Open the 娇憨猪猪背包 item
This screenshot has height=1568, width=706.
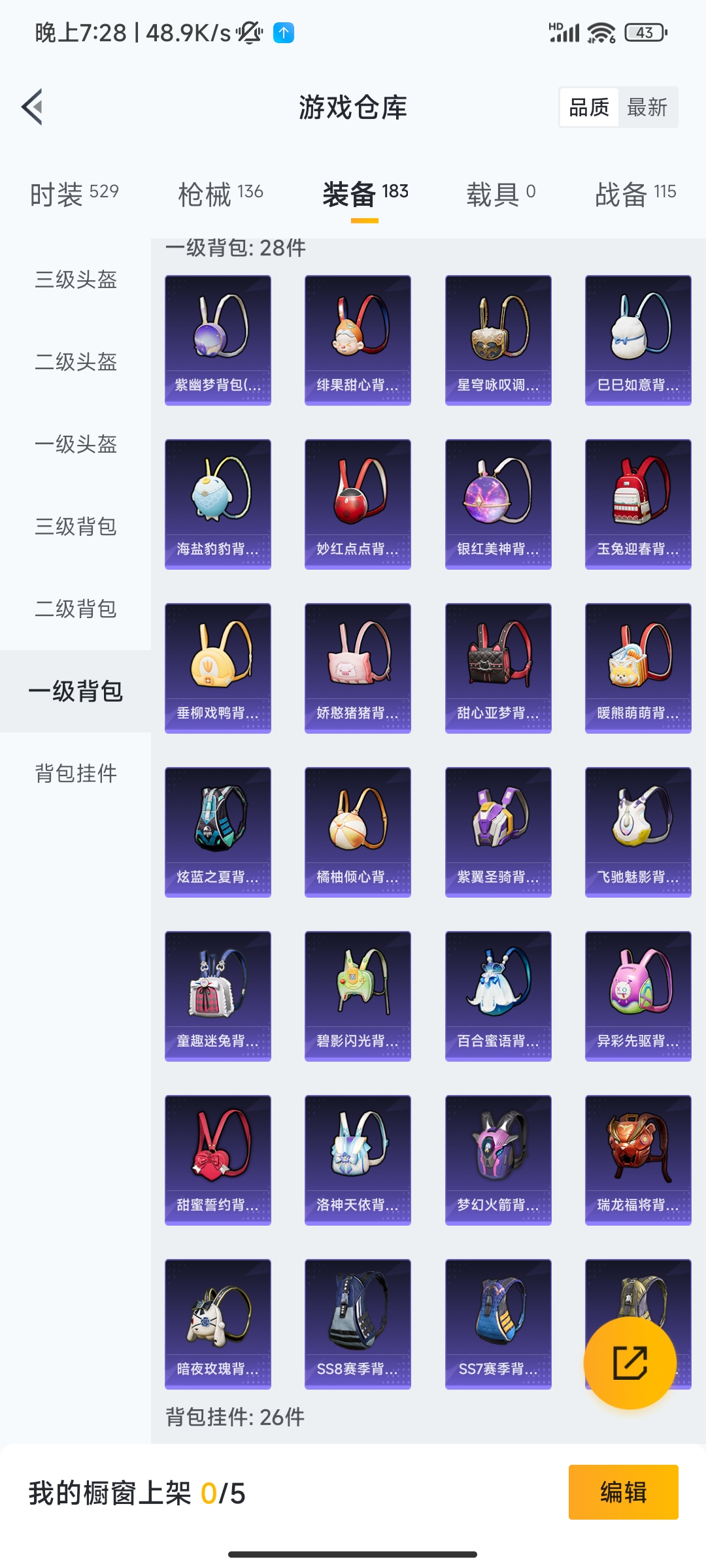pos(358,668)
